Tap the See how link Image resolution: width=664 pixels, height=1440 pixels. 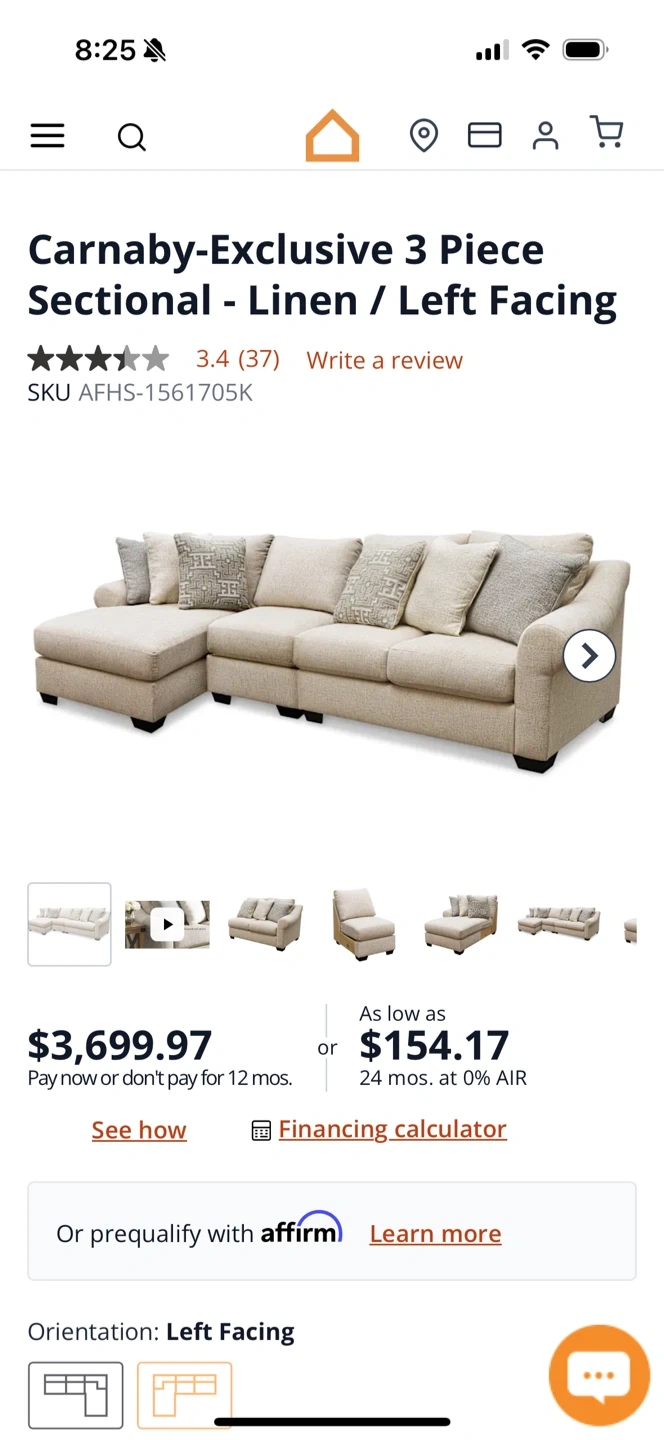tap(139, 1130)
